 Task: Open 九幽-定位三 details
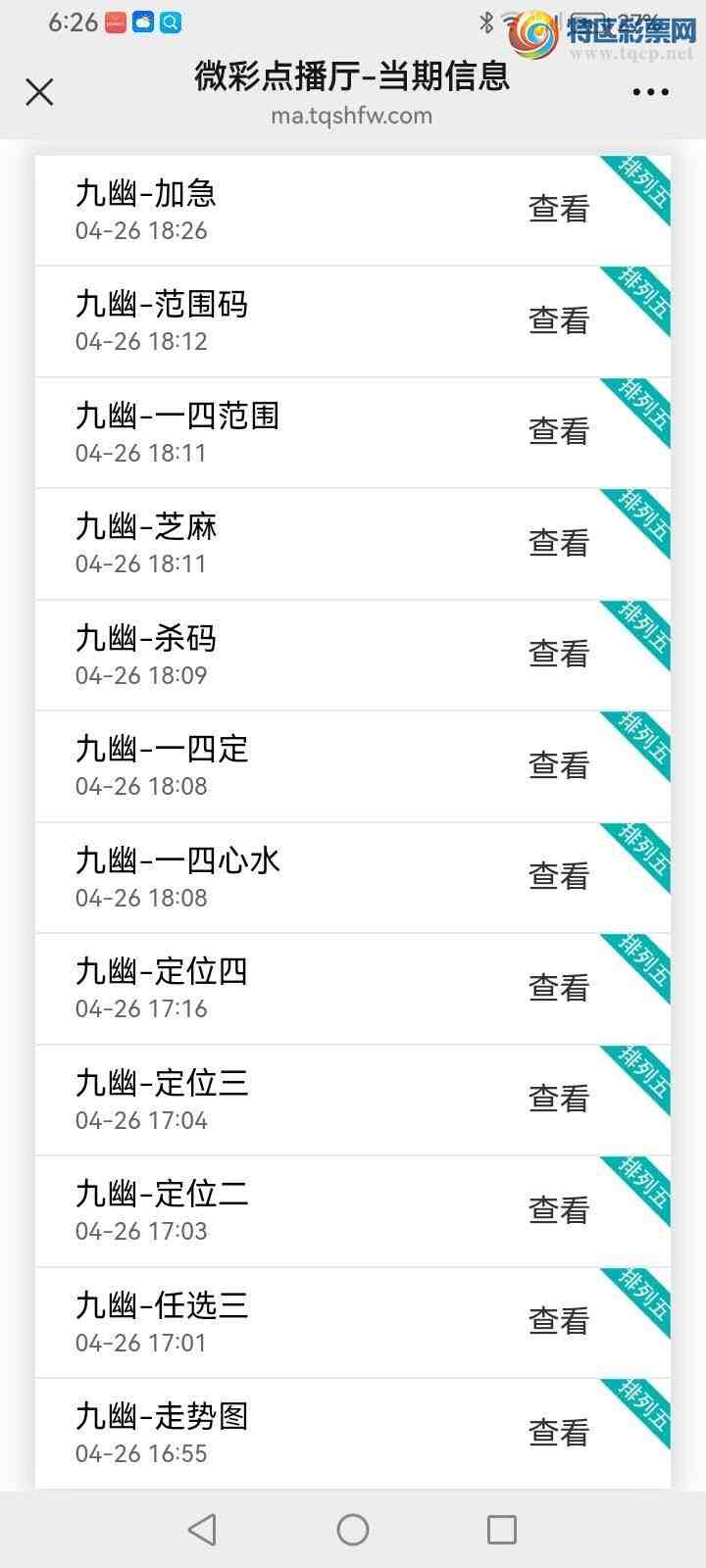[x=558, y=1099]
